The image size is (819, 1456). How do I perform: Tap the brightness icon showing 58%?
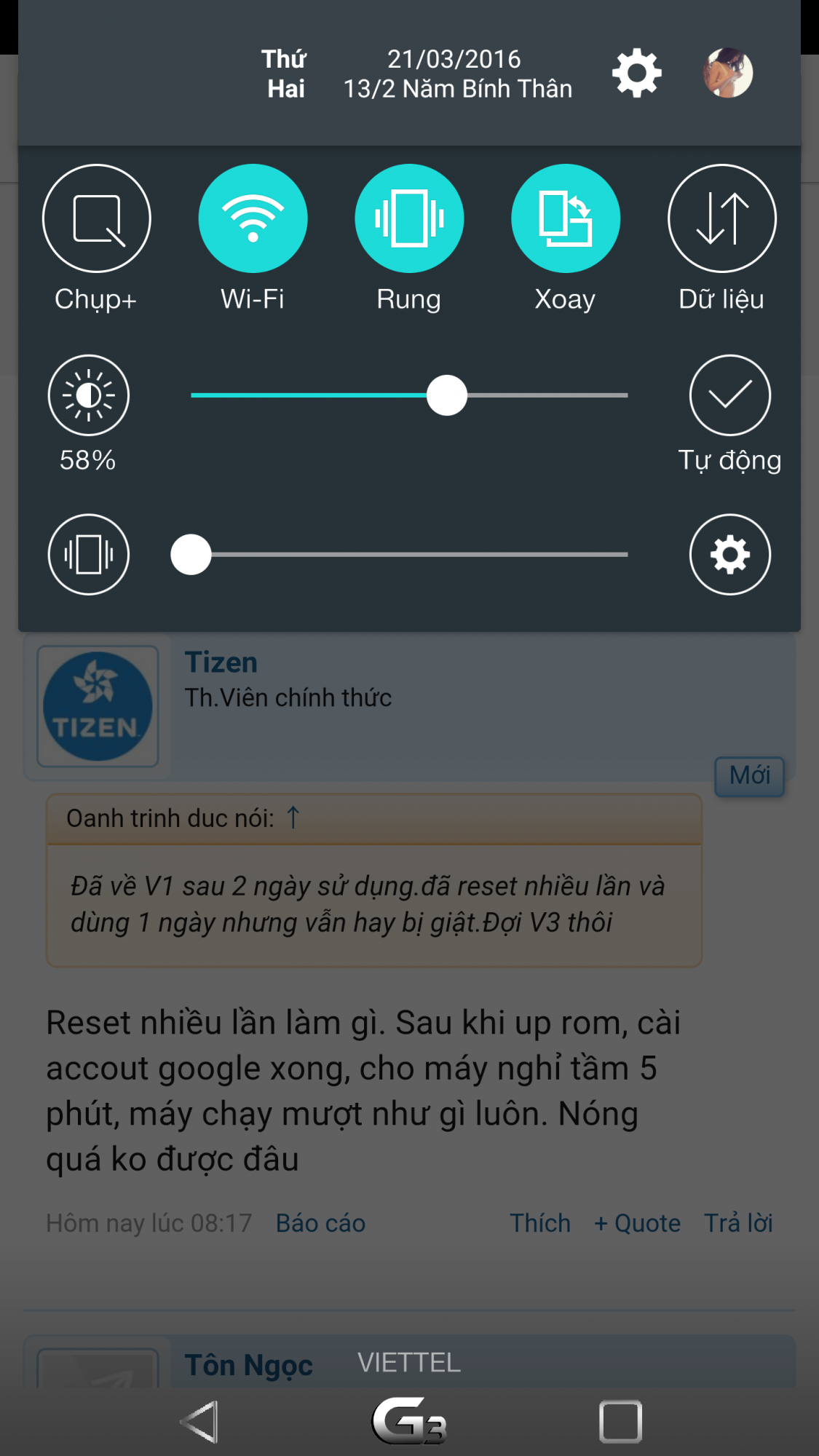coord(89,395)
